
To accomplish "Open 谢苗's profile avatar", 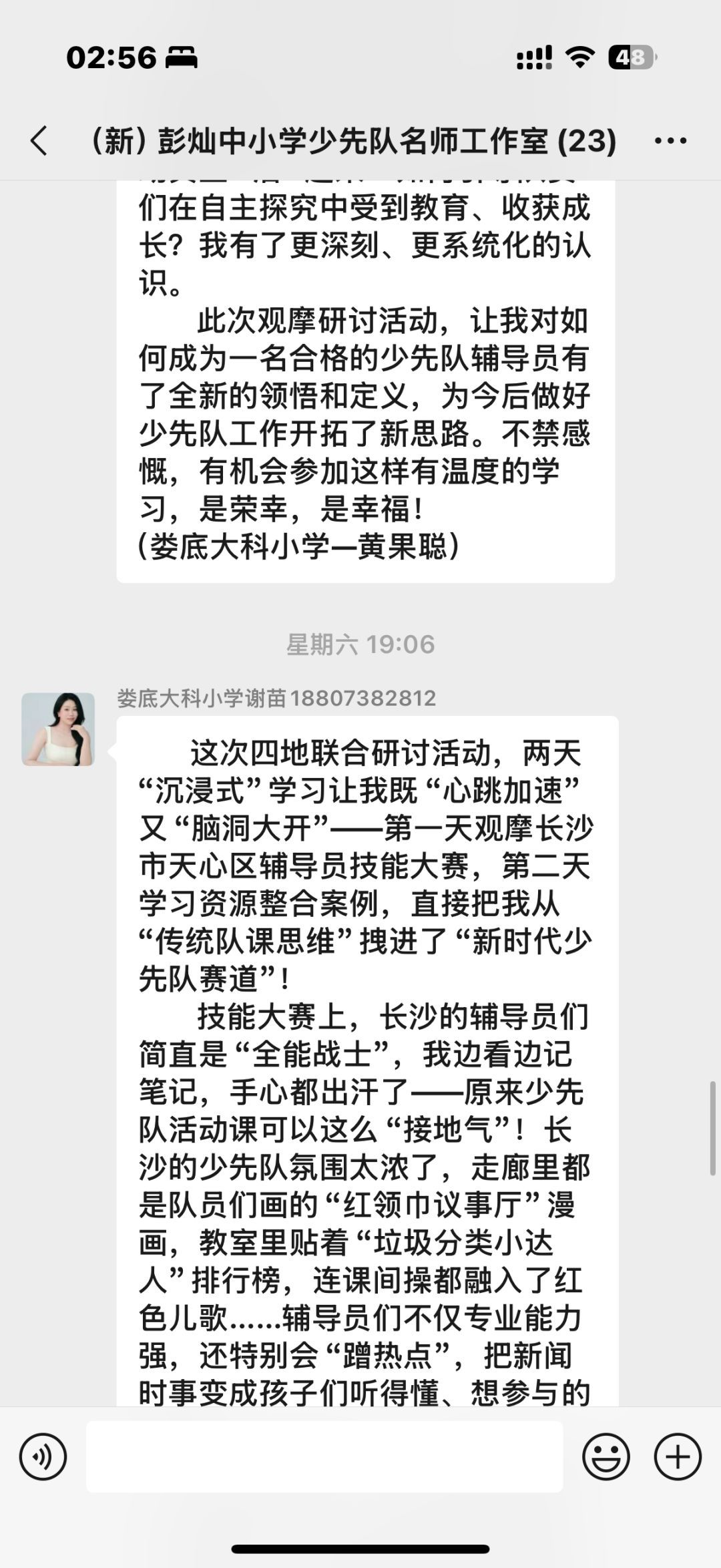I will (58, 729).
